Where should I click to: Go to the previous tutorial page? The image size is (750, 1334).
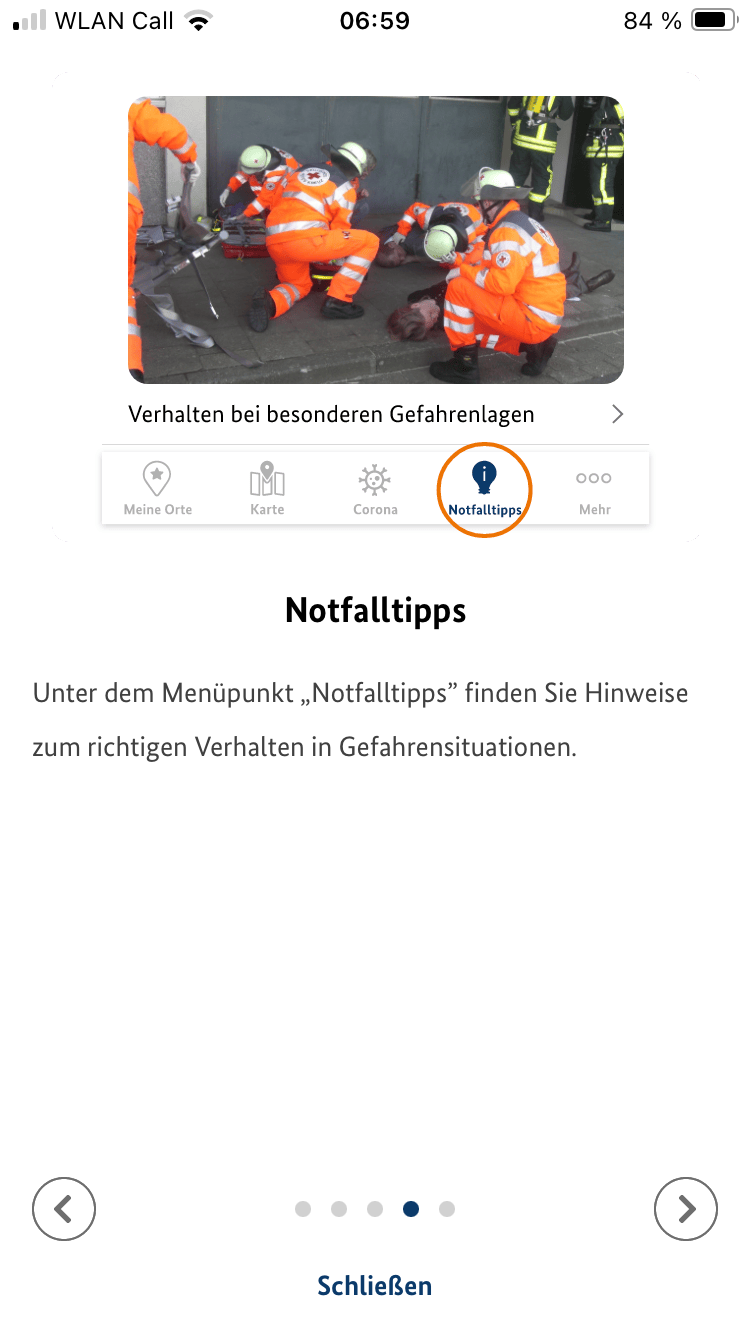[64, 1209]
